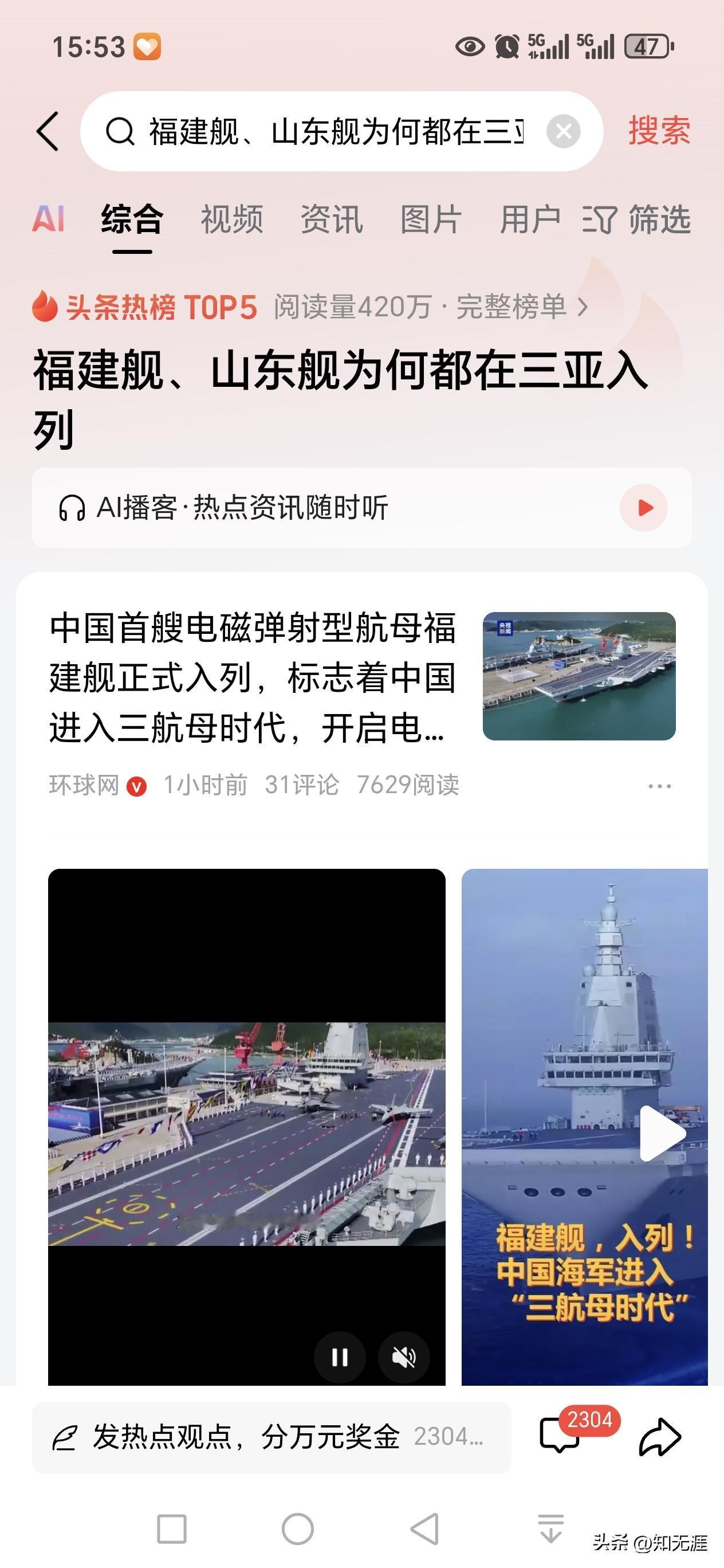Play the 福建舰入列 三航母时代 video

pos(662,1134)
